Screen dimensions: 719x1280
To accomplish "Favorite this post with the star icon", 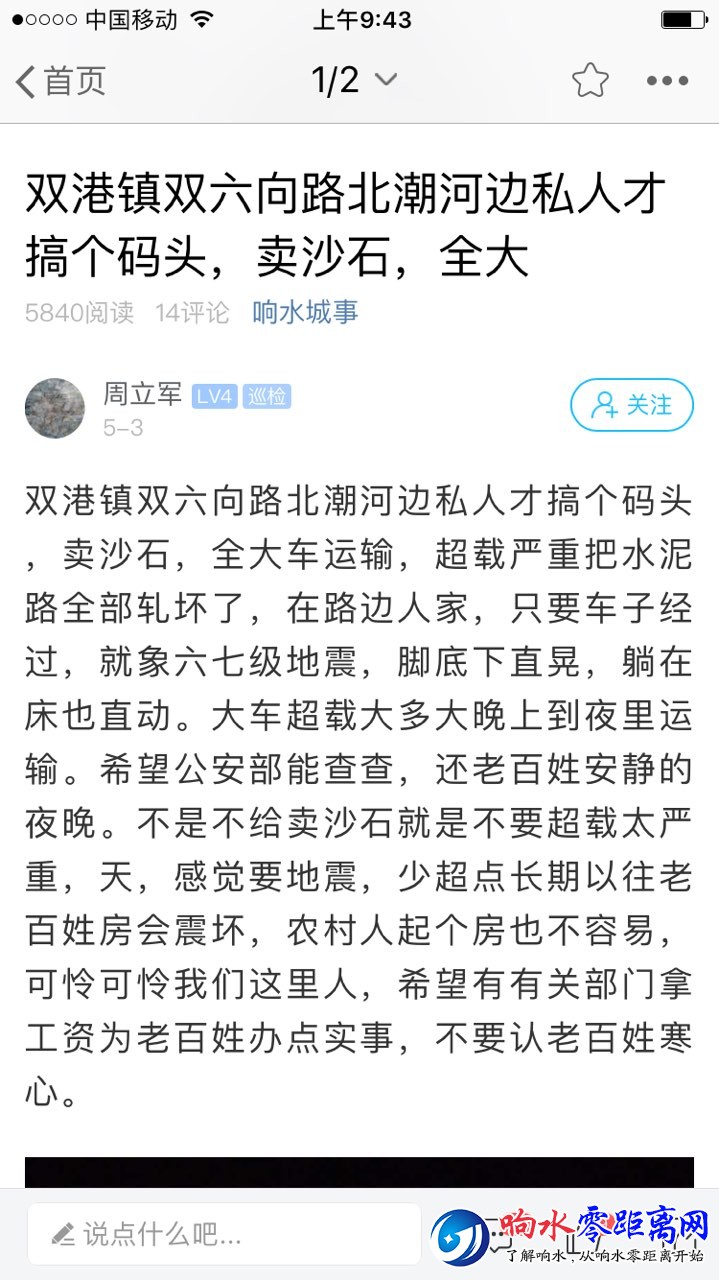I will coord(590,80).
